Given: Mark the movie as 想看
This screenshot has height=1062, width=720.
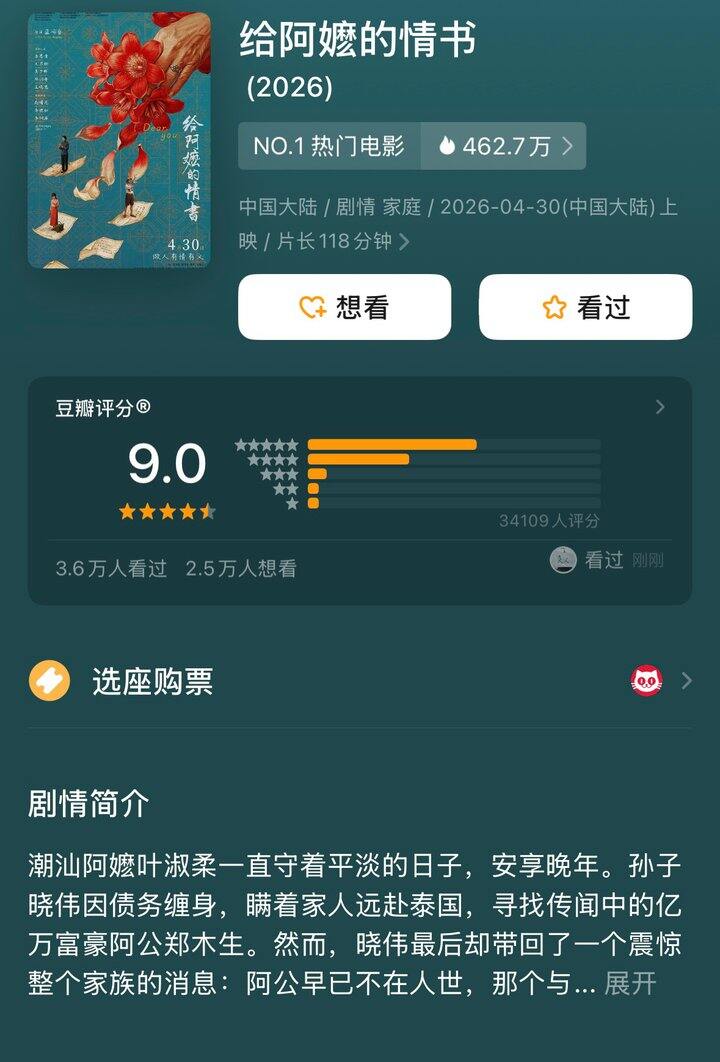Looking at the screenshot, I should [345, 307].
